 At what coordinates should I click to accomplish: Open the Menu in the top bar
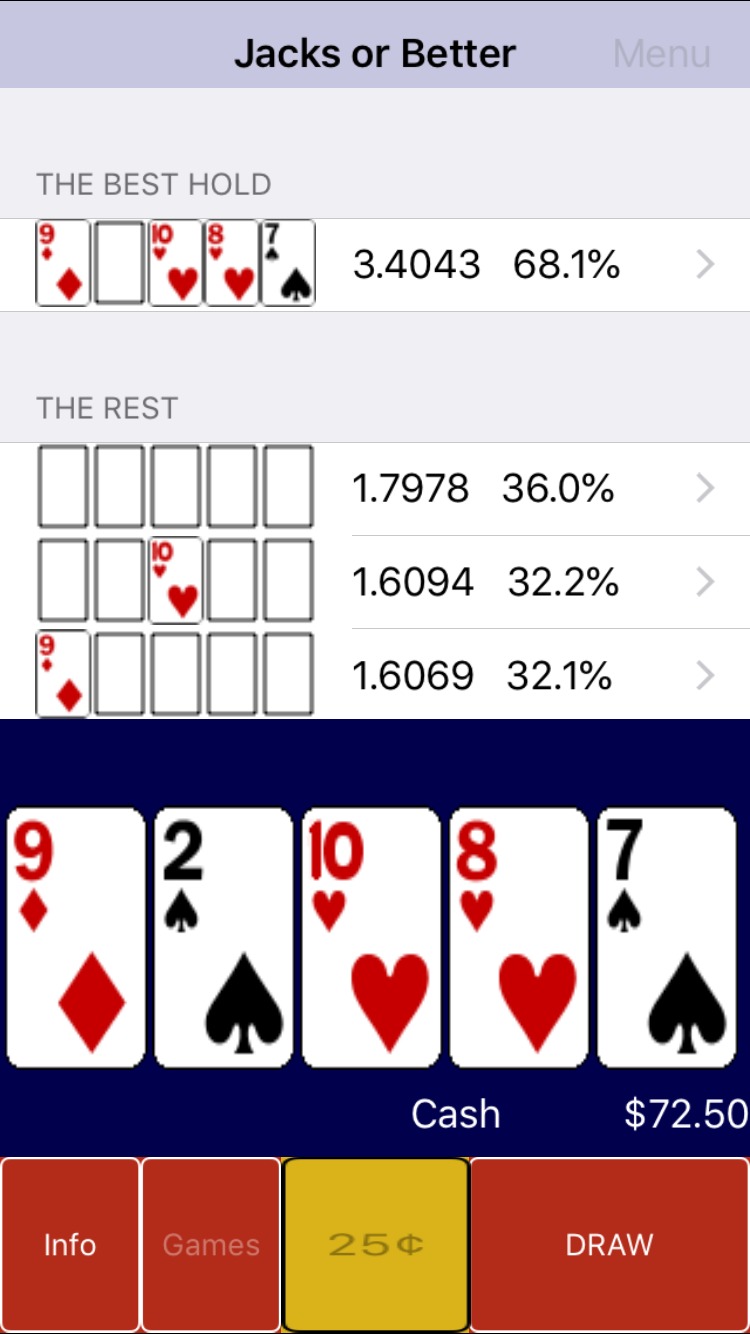(x=661, y=53)
